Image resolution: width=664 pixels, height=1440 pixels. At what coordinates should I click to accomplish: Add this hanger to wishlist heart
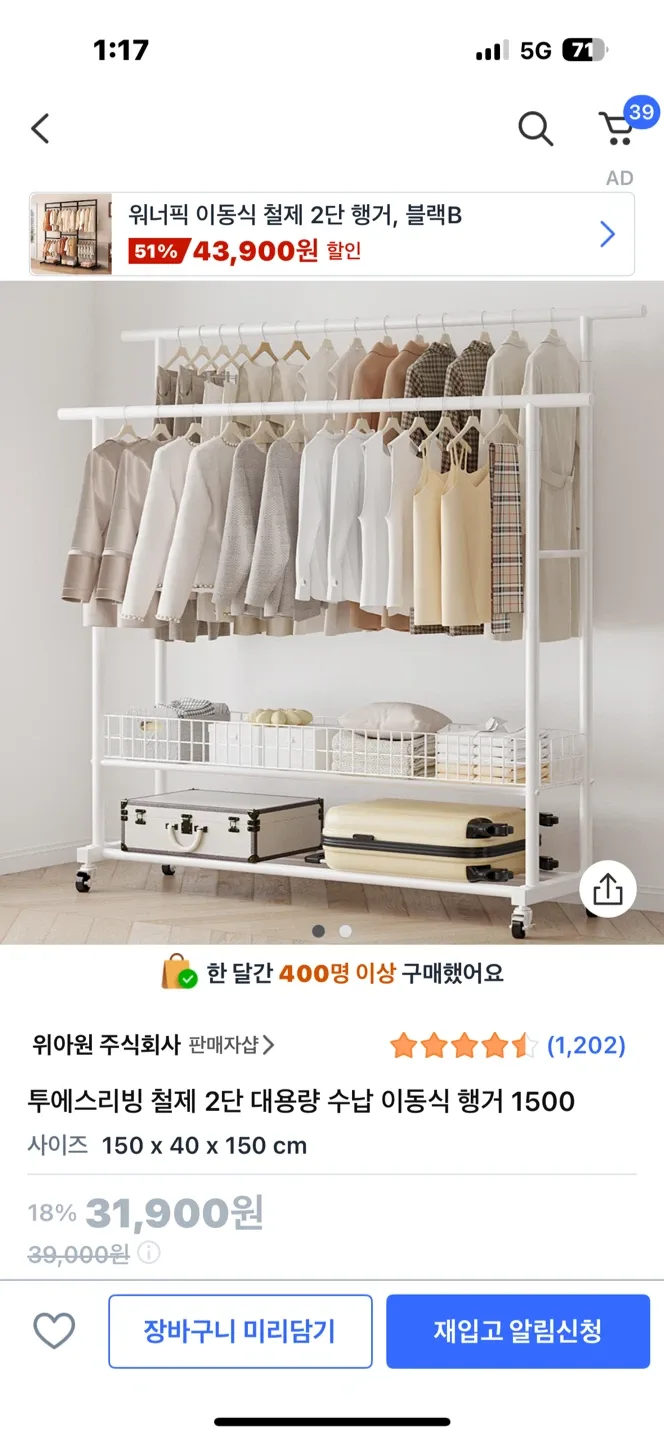point(54,1331)
